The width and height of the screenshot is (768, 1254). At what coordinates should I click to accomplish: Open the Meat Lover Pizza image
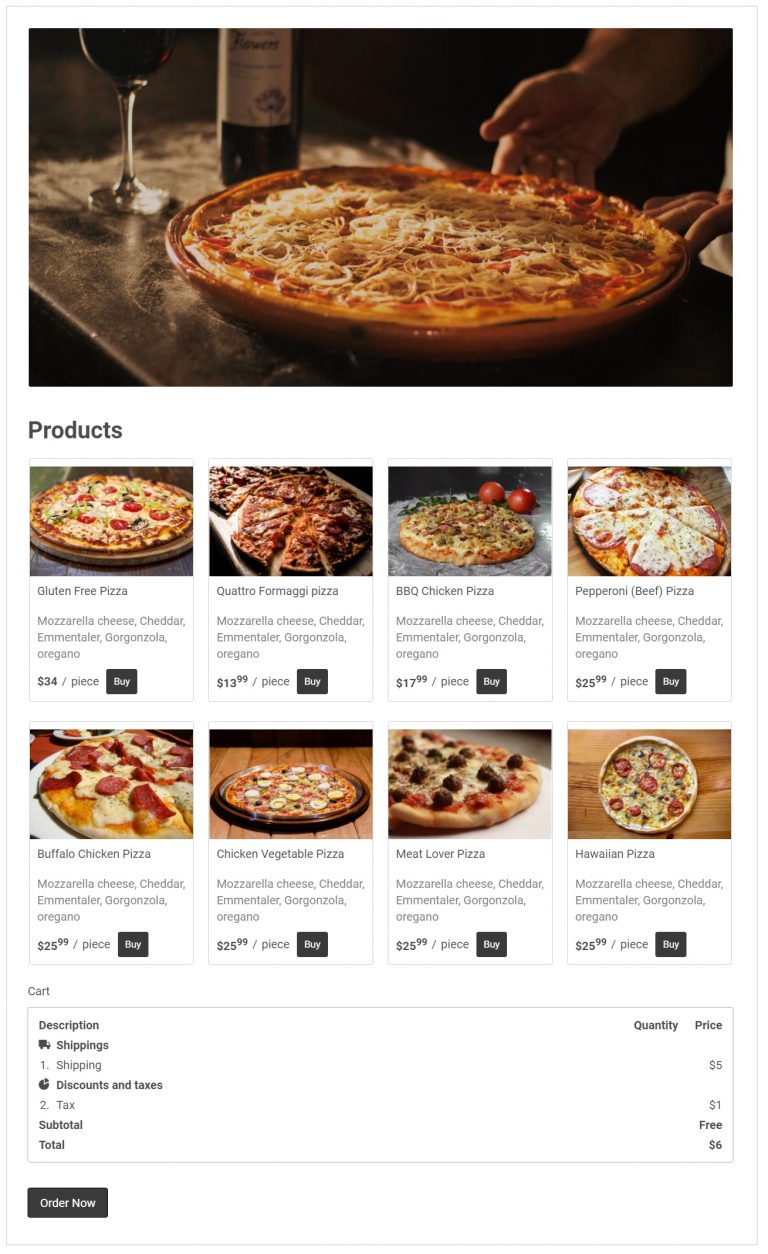click(469, 784)
